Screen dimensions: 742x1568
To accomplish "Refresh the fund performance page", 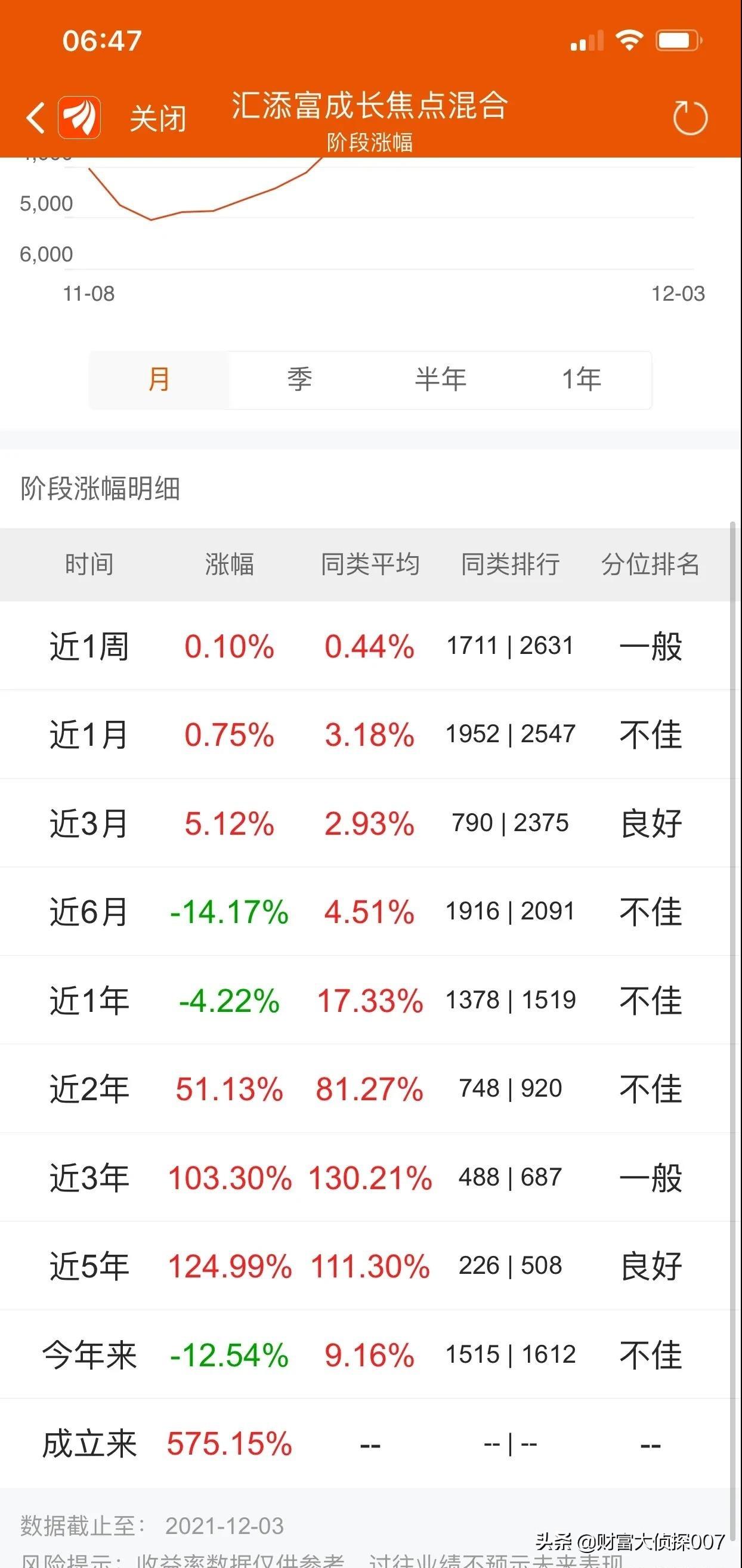I will pos(690,118).
